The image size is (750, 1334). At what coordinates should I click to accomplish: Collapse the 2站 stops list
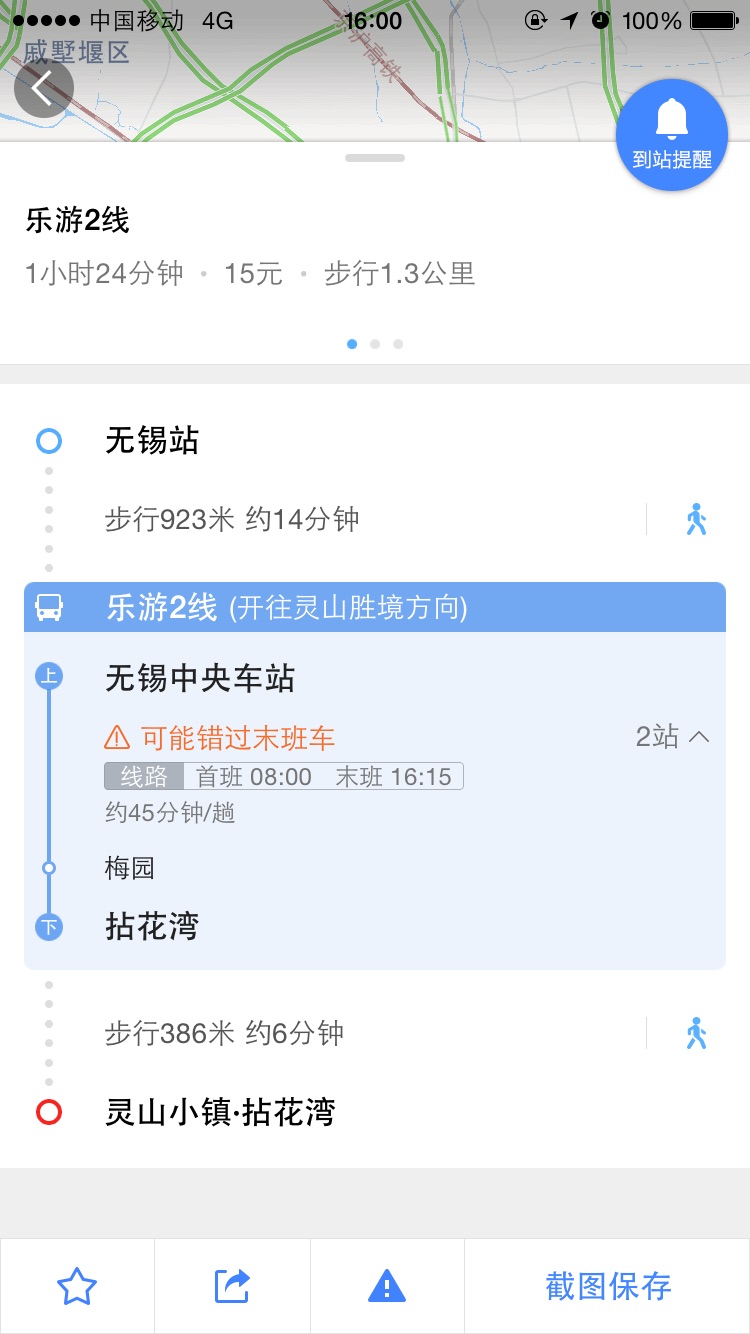click(673, 737)
